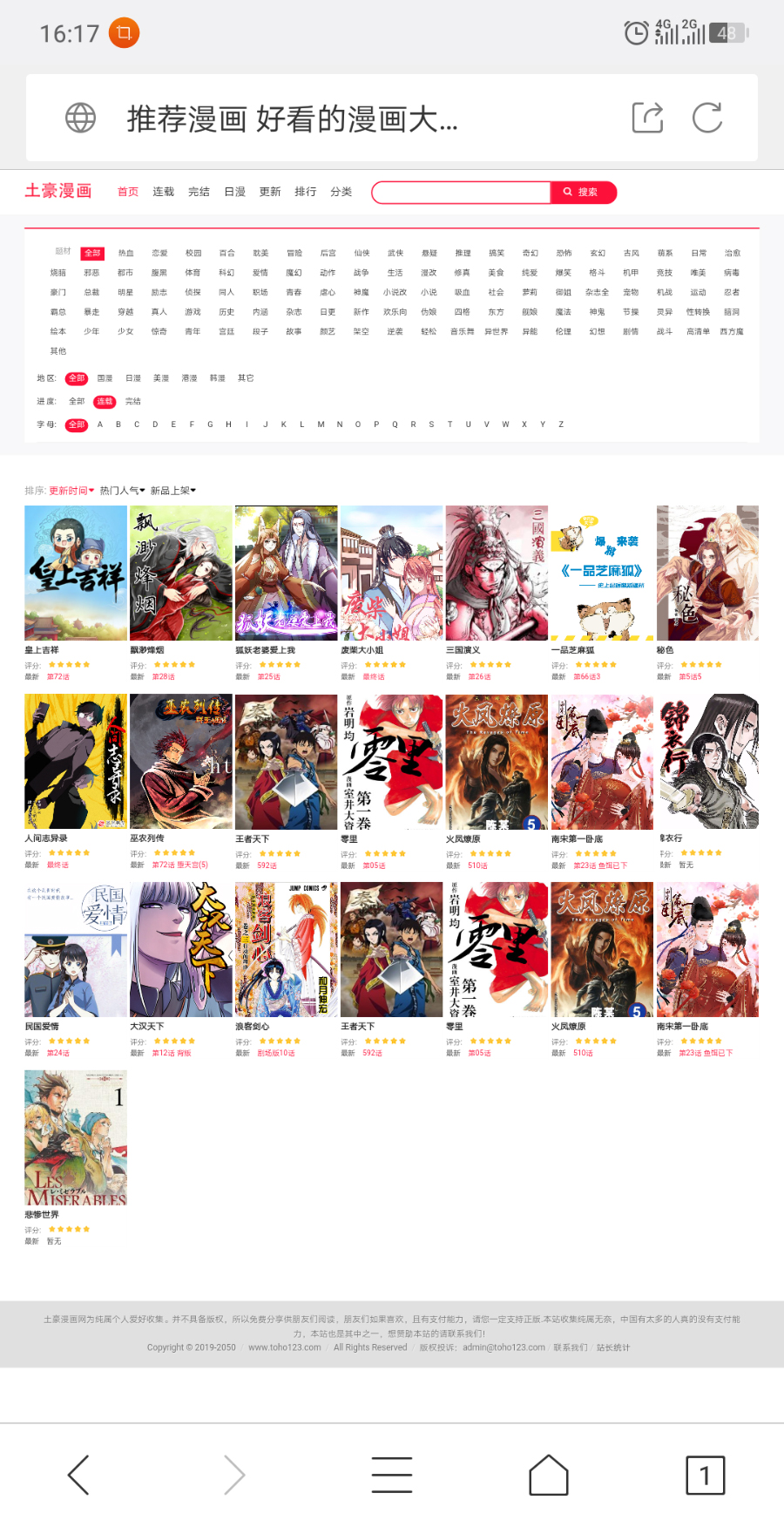Sort the list by 热门人气
This screenshot has width=784, height=1527.
122,491
